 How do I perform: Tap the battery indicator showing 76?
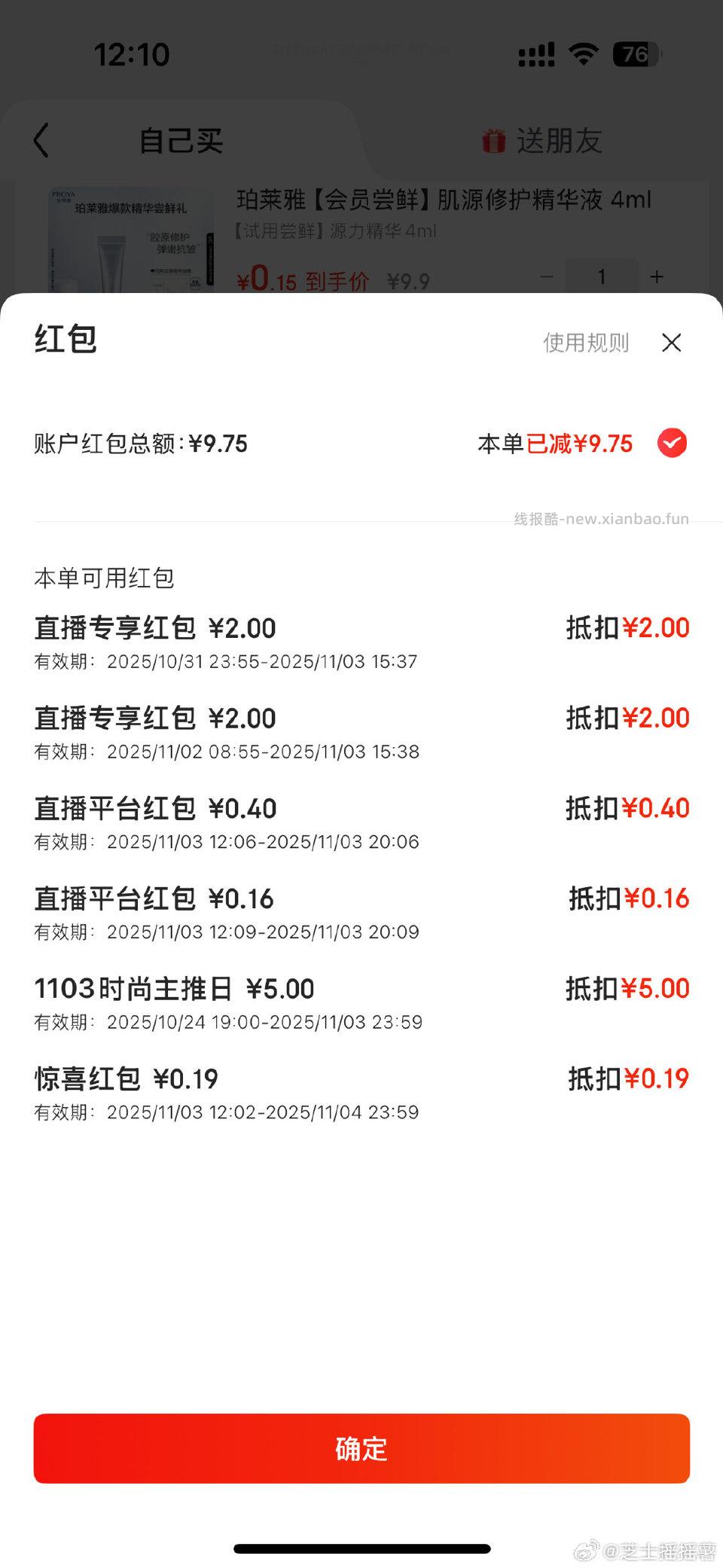[635, 54]
